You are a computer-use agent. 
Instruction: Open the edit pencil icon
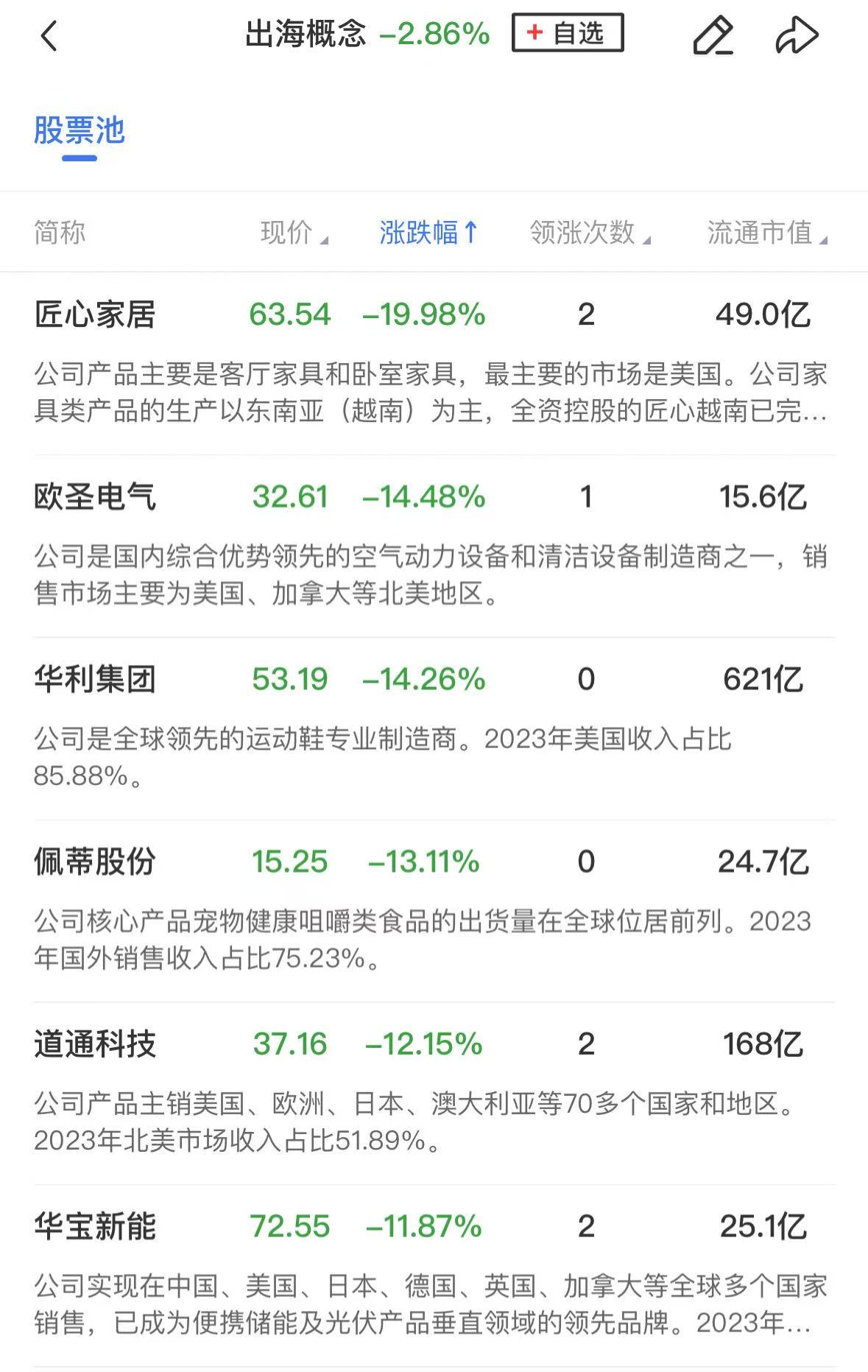click(713, 35)
